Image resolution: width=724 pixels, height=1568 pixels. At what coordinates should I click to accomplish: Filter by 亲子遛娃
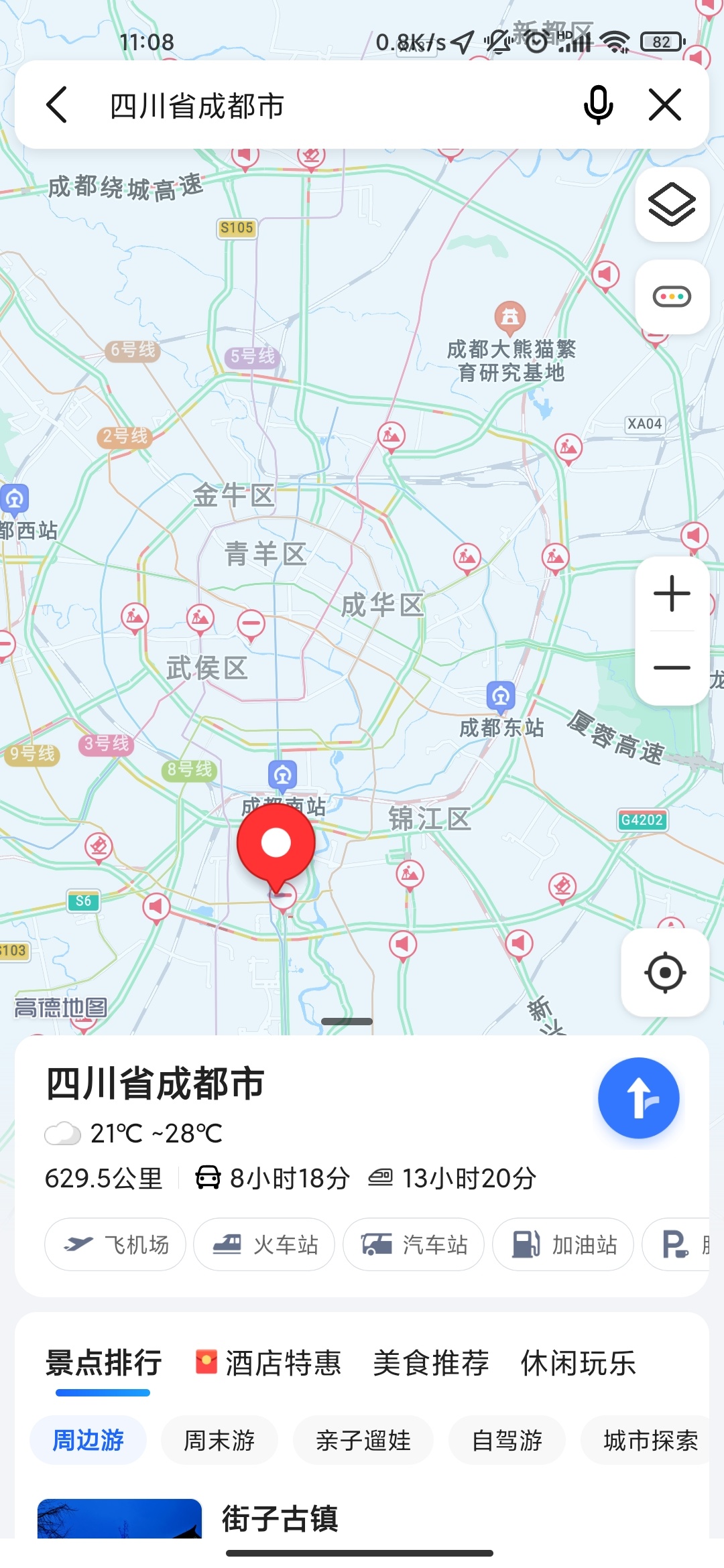[363, 1440]
